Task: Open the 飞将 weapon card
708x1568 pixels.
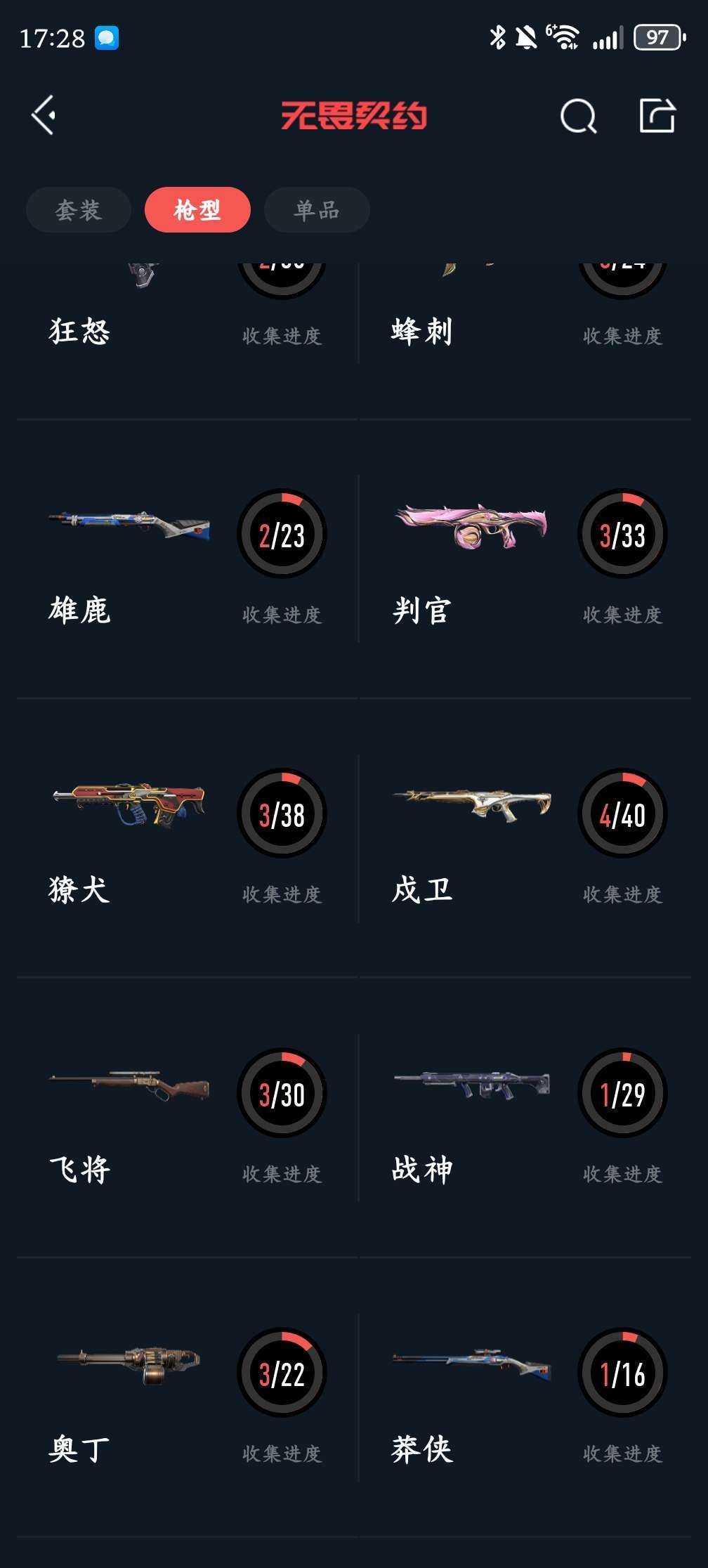Action: (x=187, y=1118)
